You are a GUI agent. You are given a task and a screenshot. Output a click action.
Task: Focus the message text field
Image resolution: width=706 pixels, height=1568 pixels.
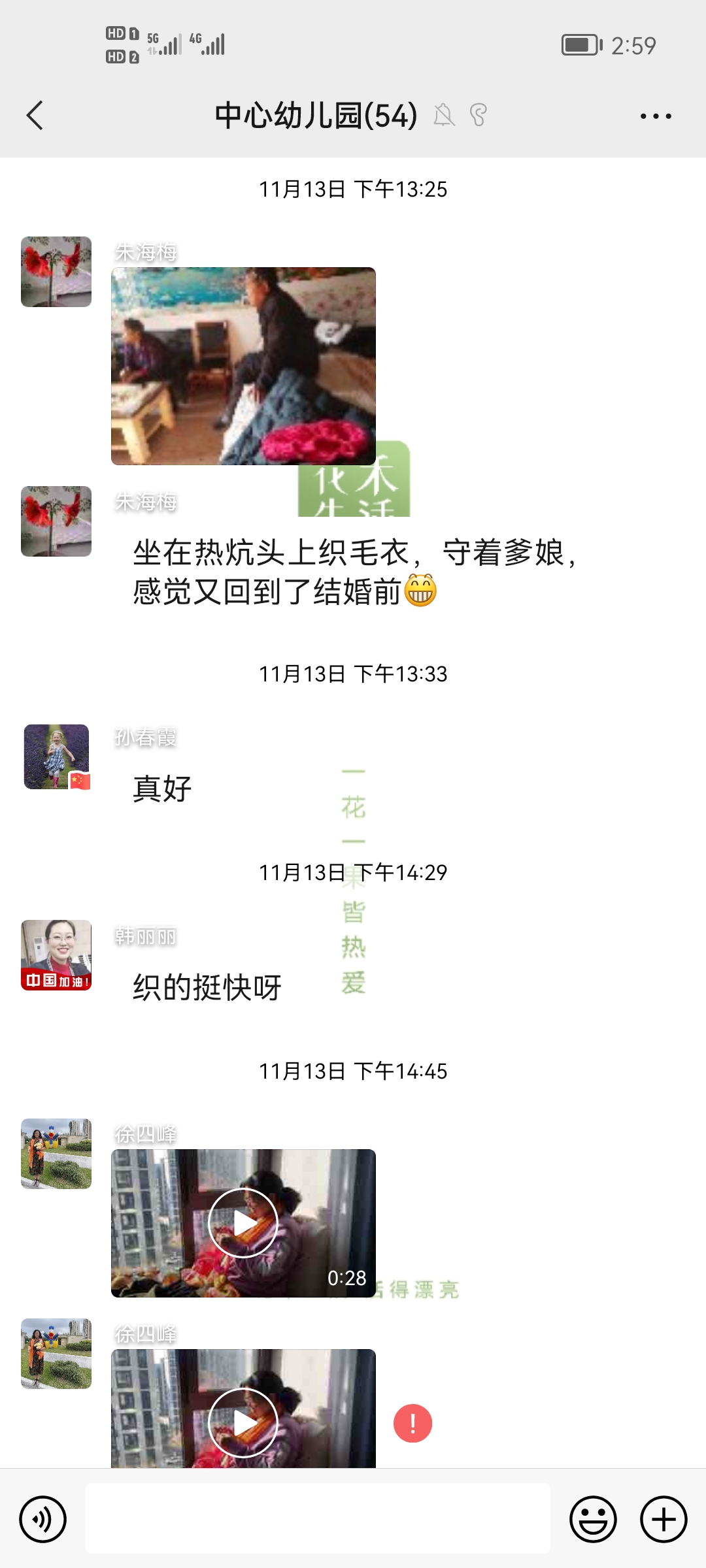pyautogui.click(x=317, y=1518)
